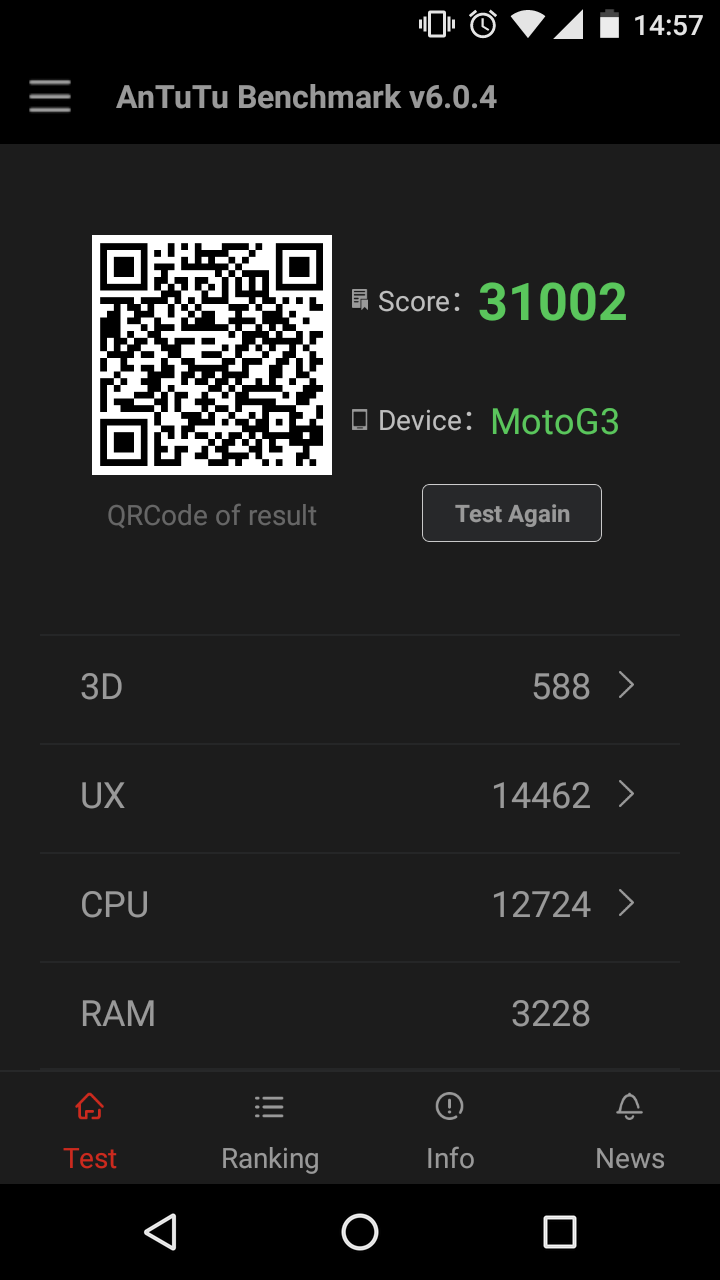Click the score document icon beside Score
Screen dimensions: 720x1280
tap(358, 299)
